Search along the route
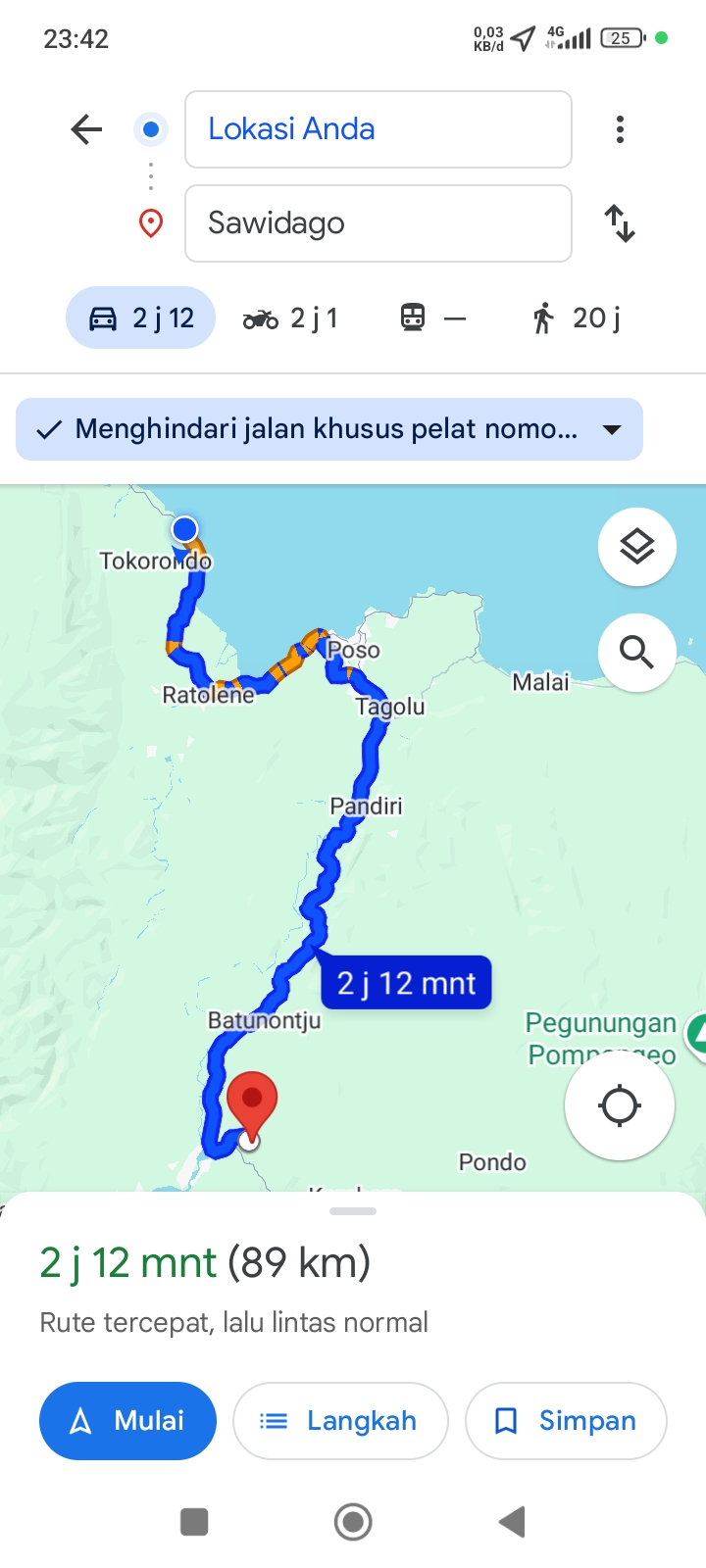Screen dimensions: 706x1568 pos(637,653)
